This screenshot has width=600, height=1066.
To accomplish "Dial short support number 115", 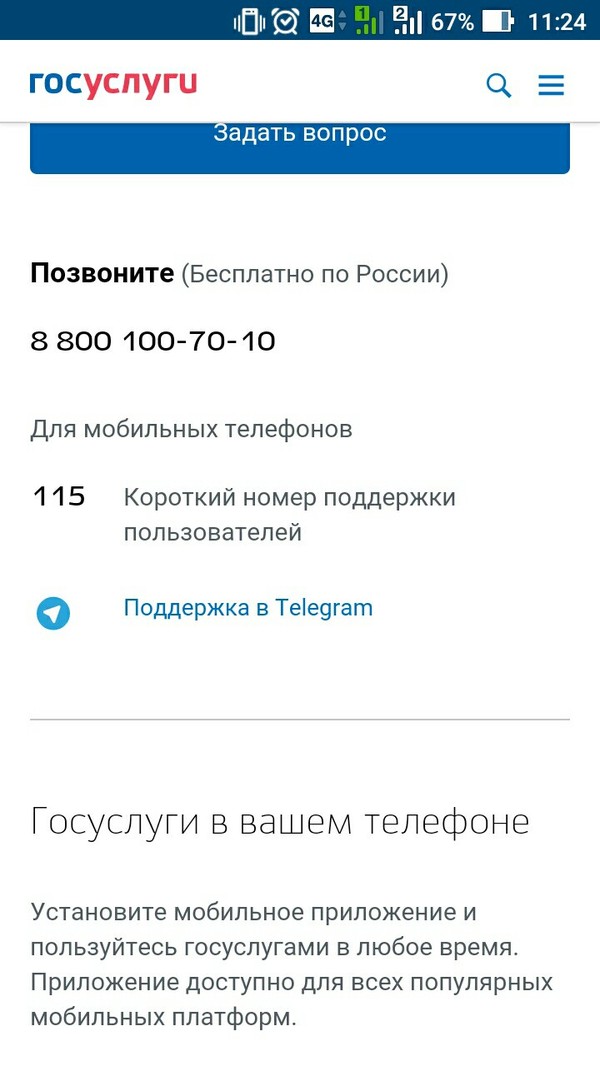I will [59, 496].
